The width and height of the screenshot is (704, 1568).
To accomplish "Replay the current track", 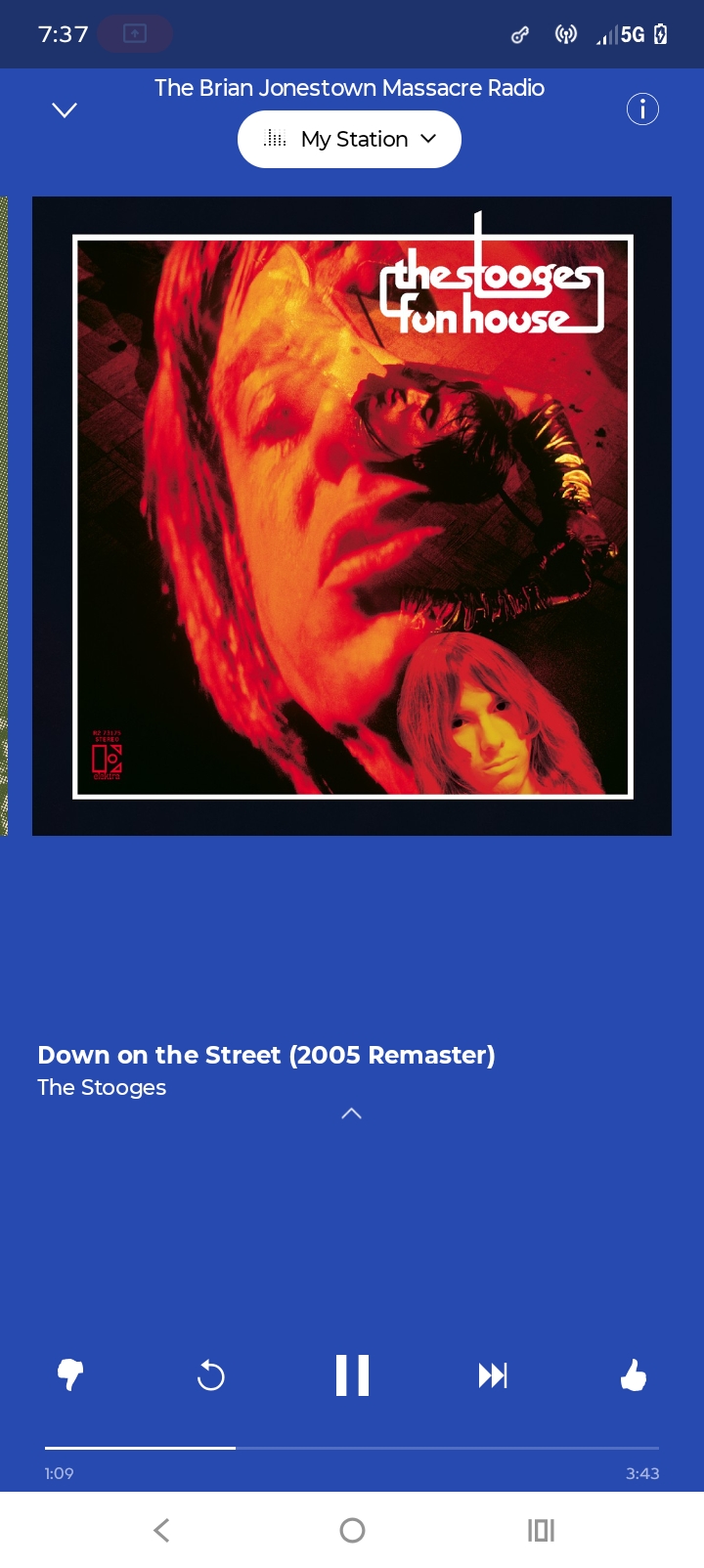I will coord(211,1376).
